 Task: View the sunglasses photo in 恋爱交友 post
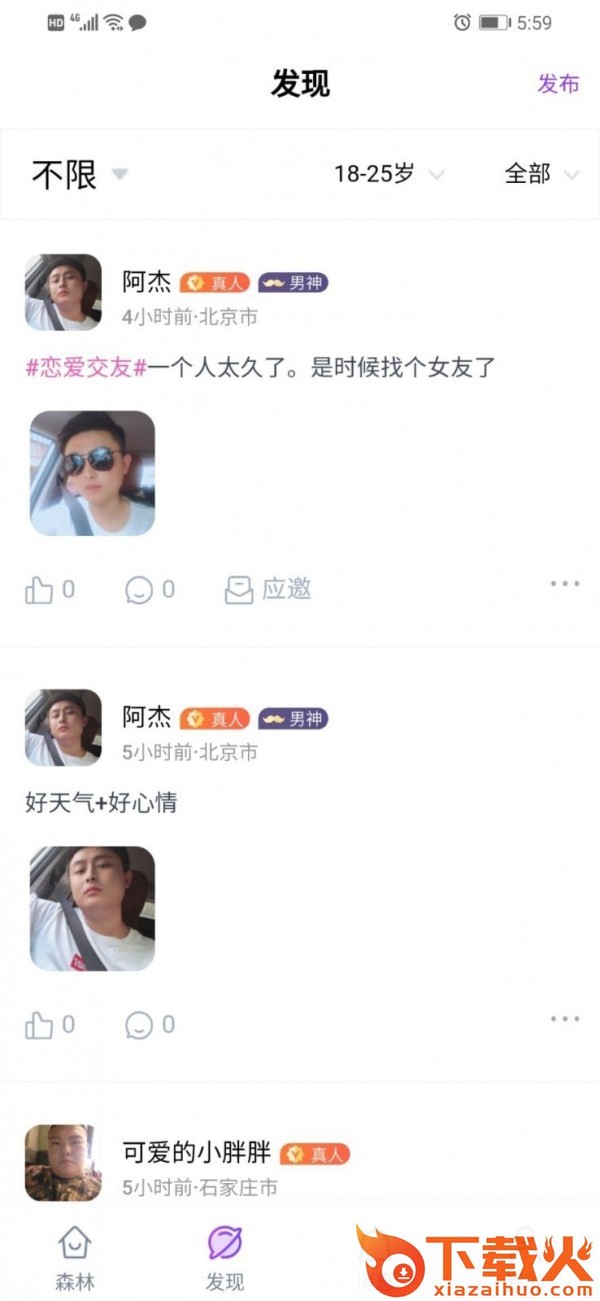point(92,473)
